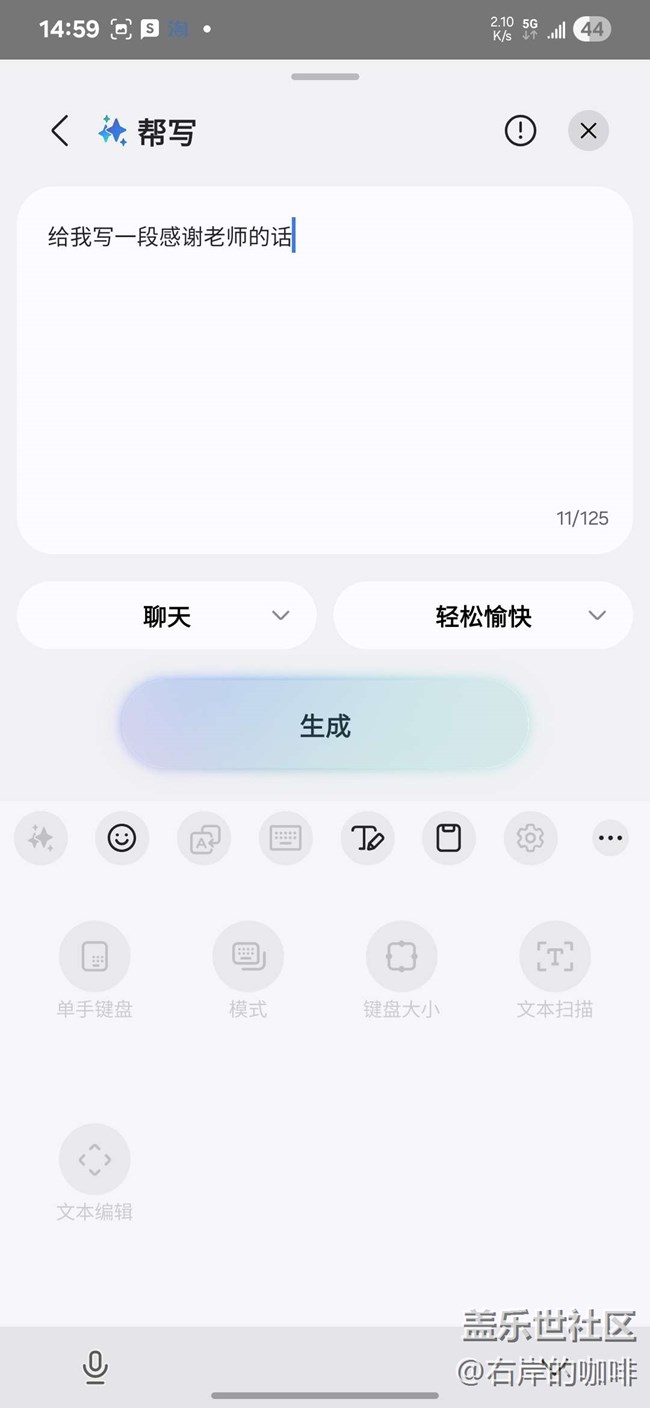Tap the 生成 button

tap(324, 726)
